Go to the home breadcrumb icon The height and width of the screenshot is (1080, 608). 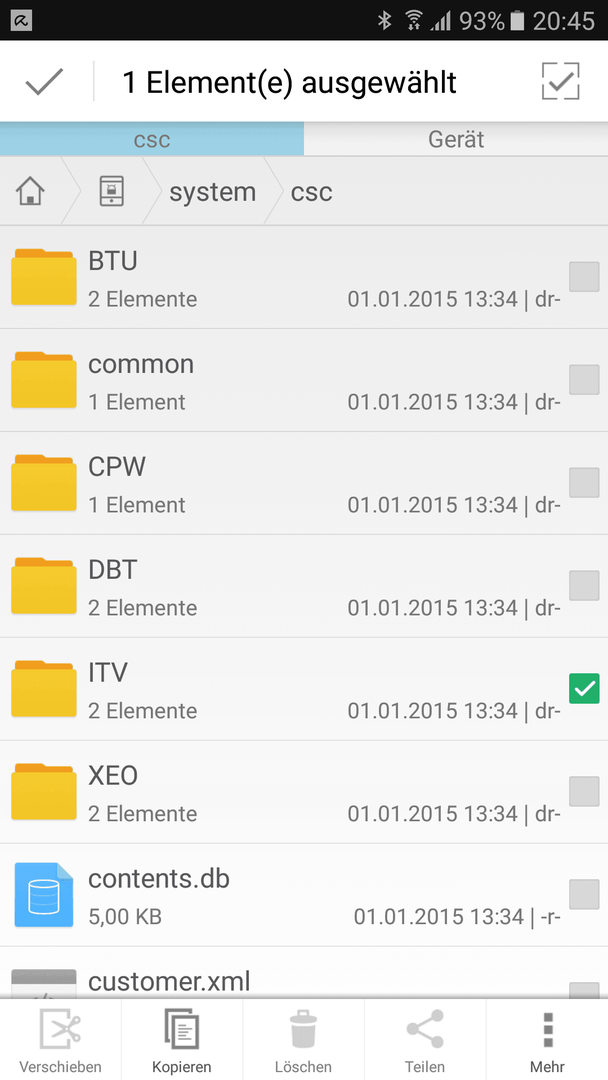click(30, 191)
